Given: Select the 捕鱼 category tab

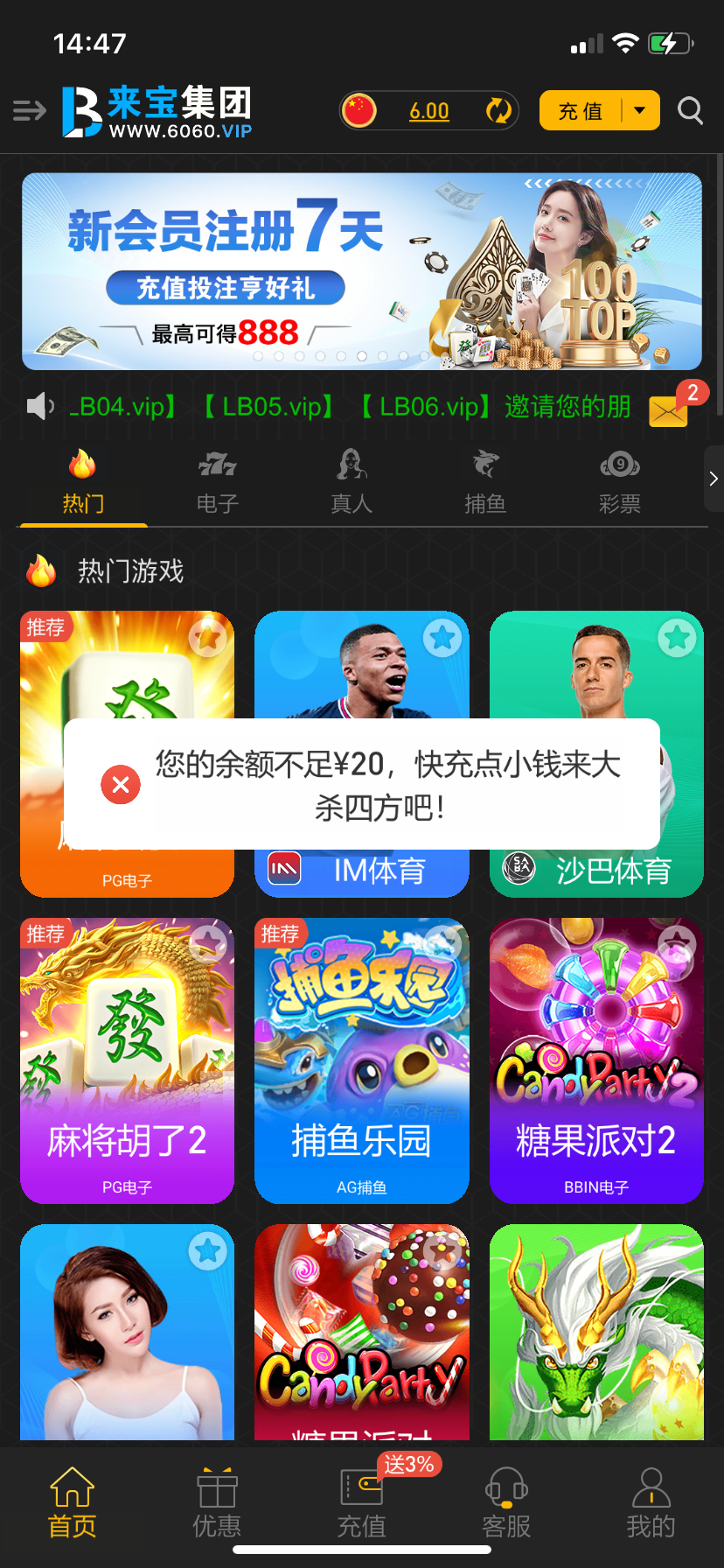Looking at the screenshot, I should point(485,482).
